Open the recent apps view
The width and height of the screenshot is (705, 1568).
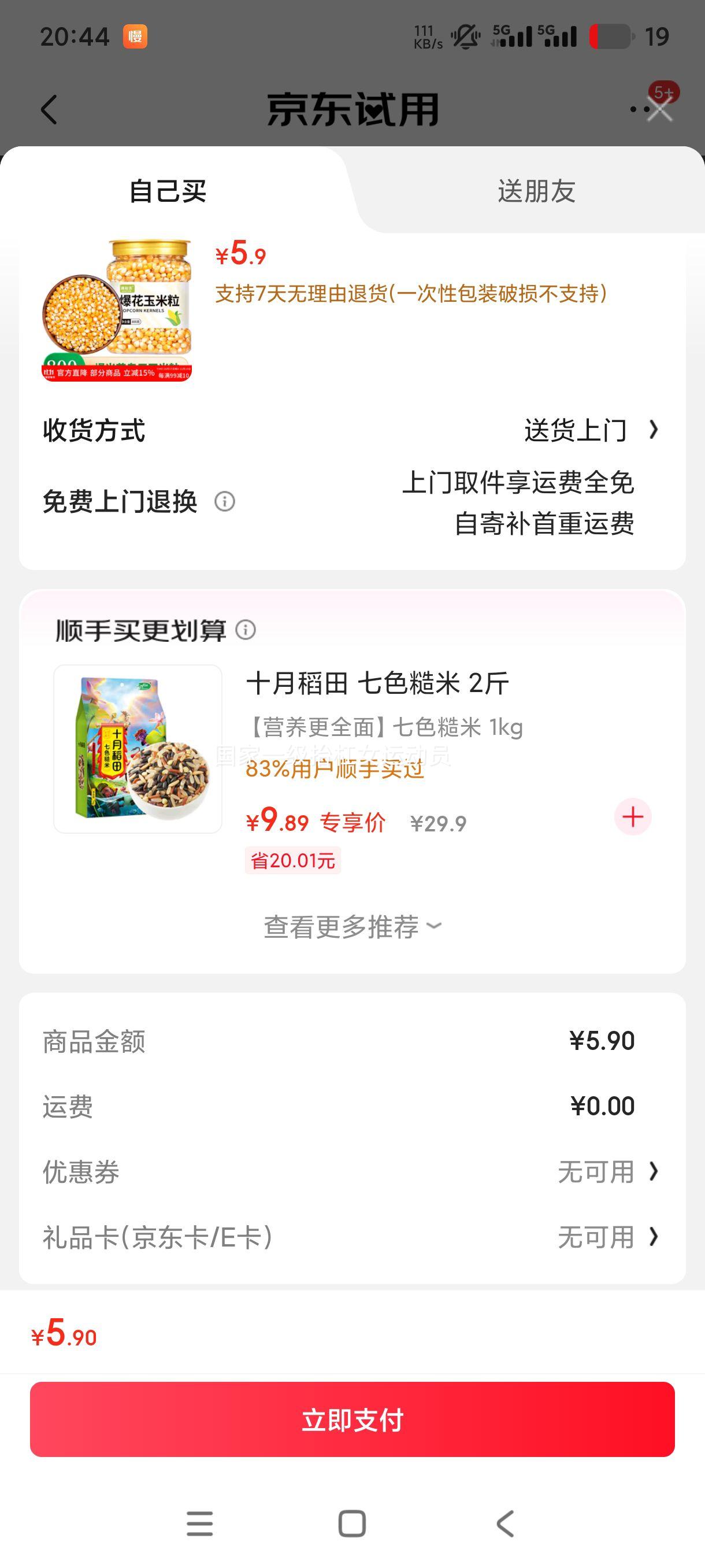point(199,1523)
